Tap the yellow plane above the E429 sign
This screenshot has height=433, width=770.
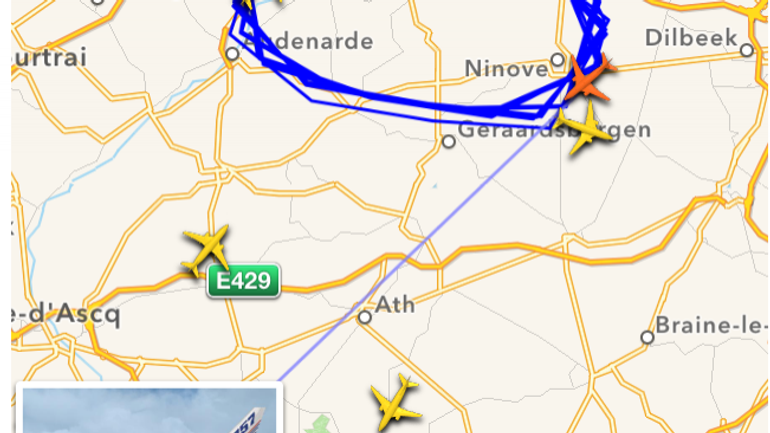coord(207,249)
